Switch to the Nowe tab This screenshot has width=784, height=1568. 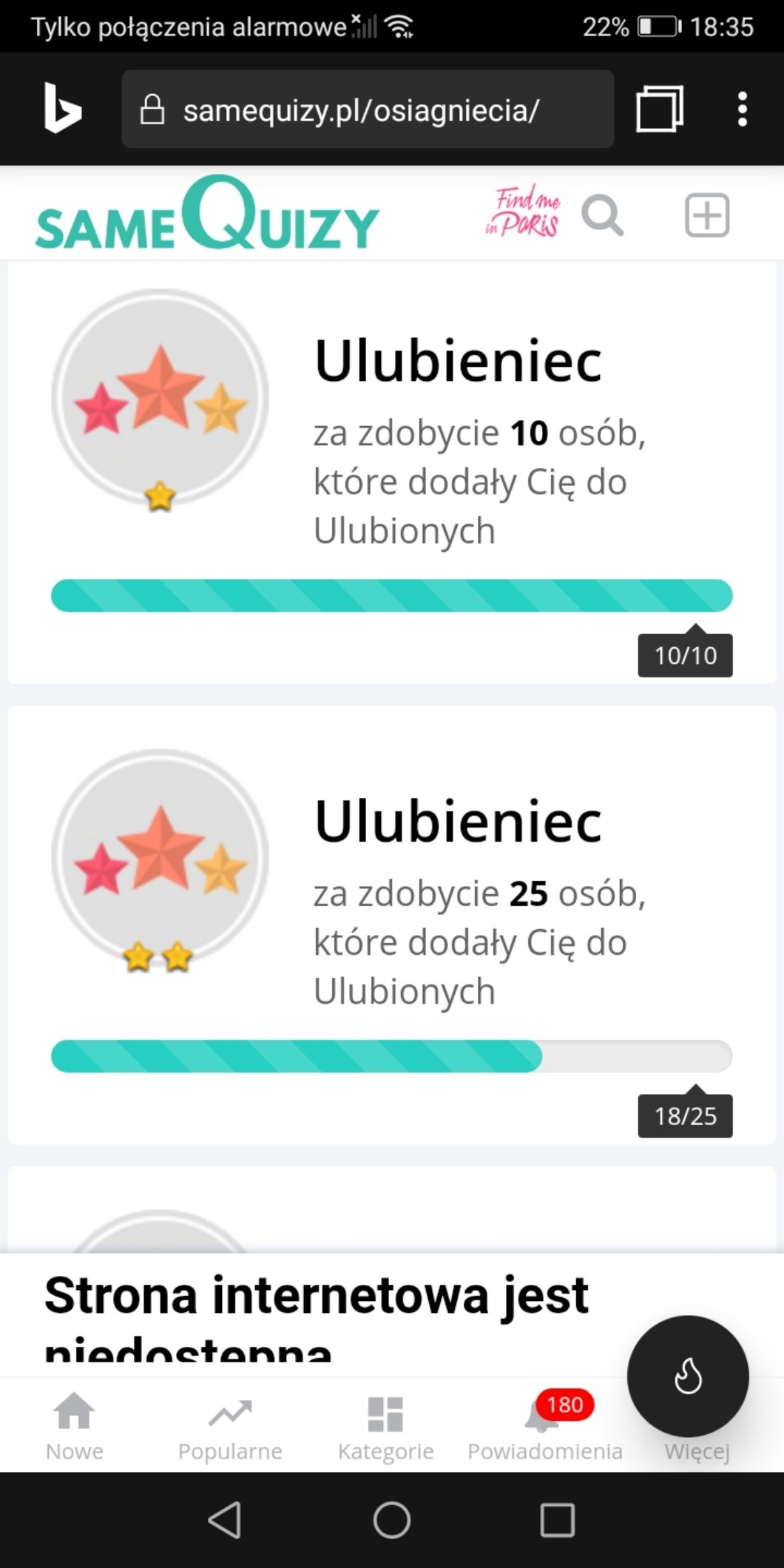[x=74, y=1427]
